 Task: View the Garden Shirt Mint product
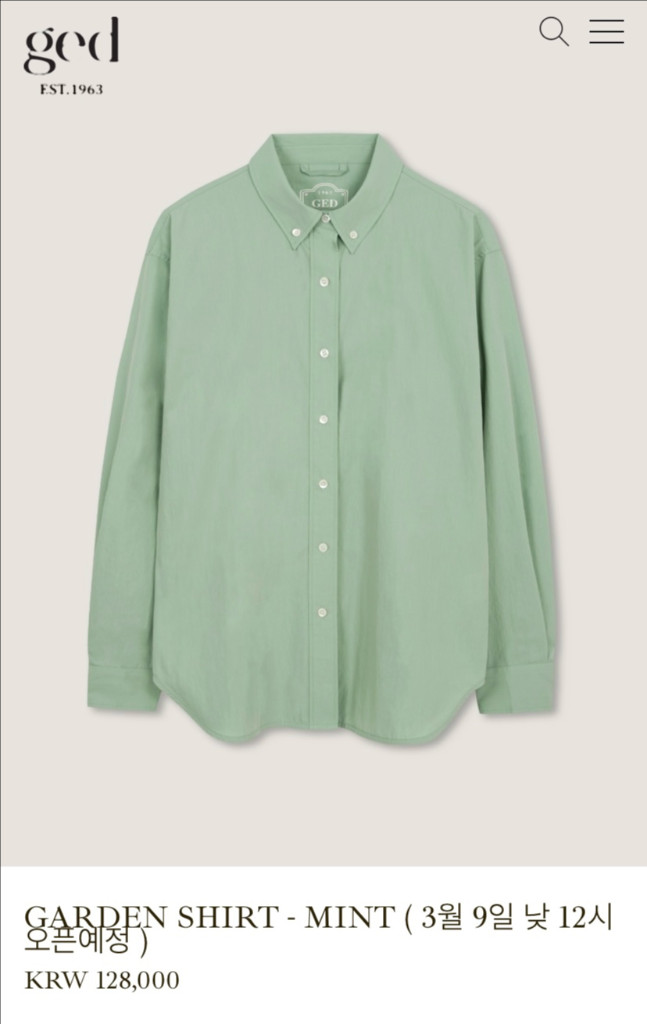pyautogui.click(x=323, y=440)
